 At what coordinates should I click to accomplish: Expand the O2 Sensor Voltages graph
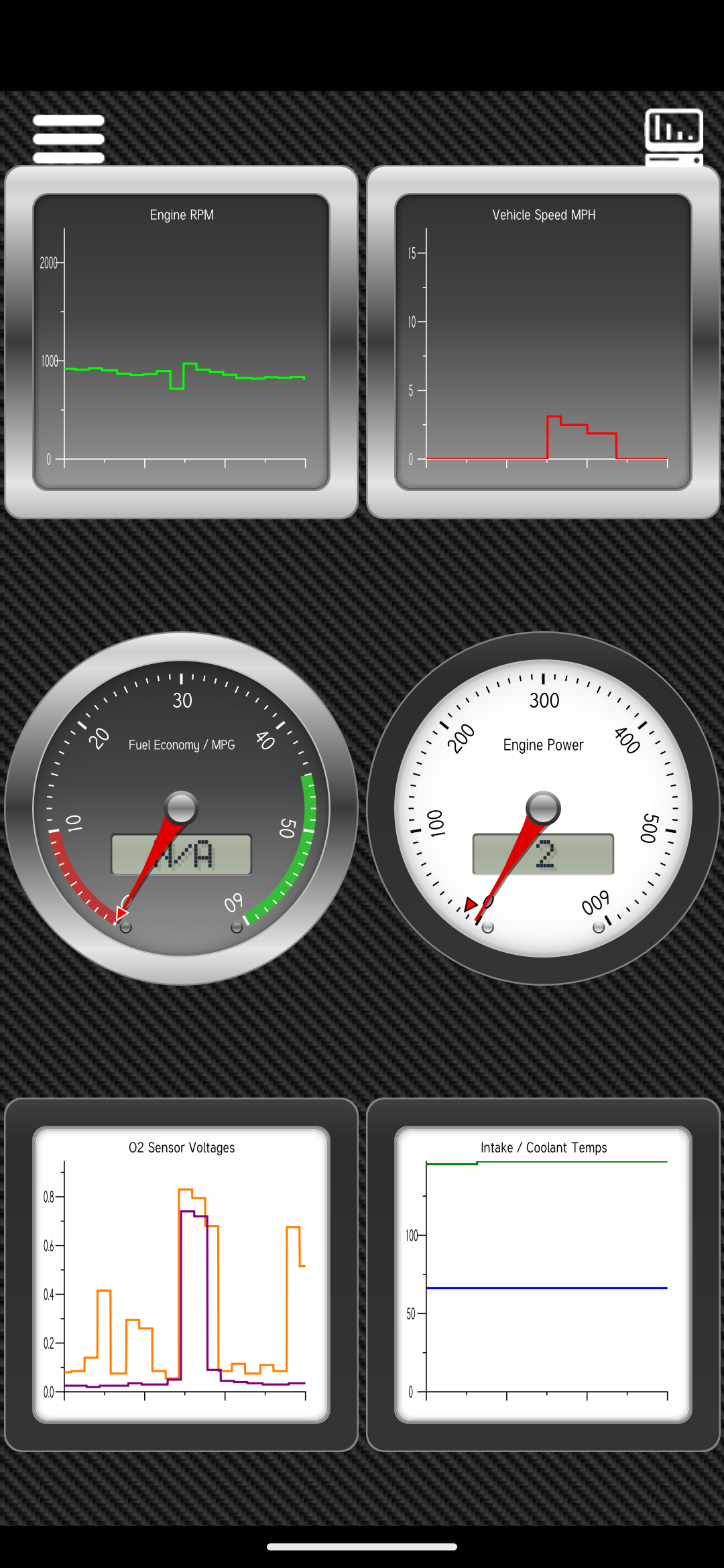(181, 1273)
